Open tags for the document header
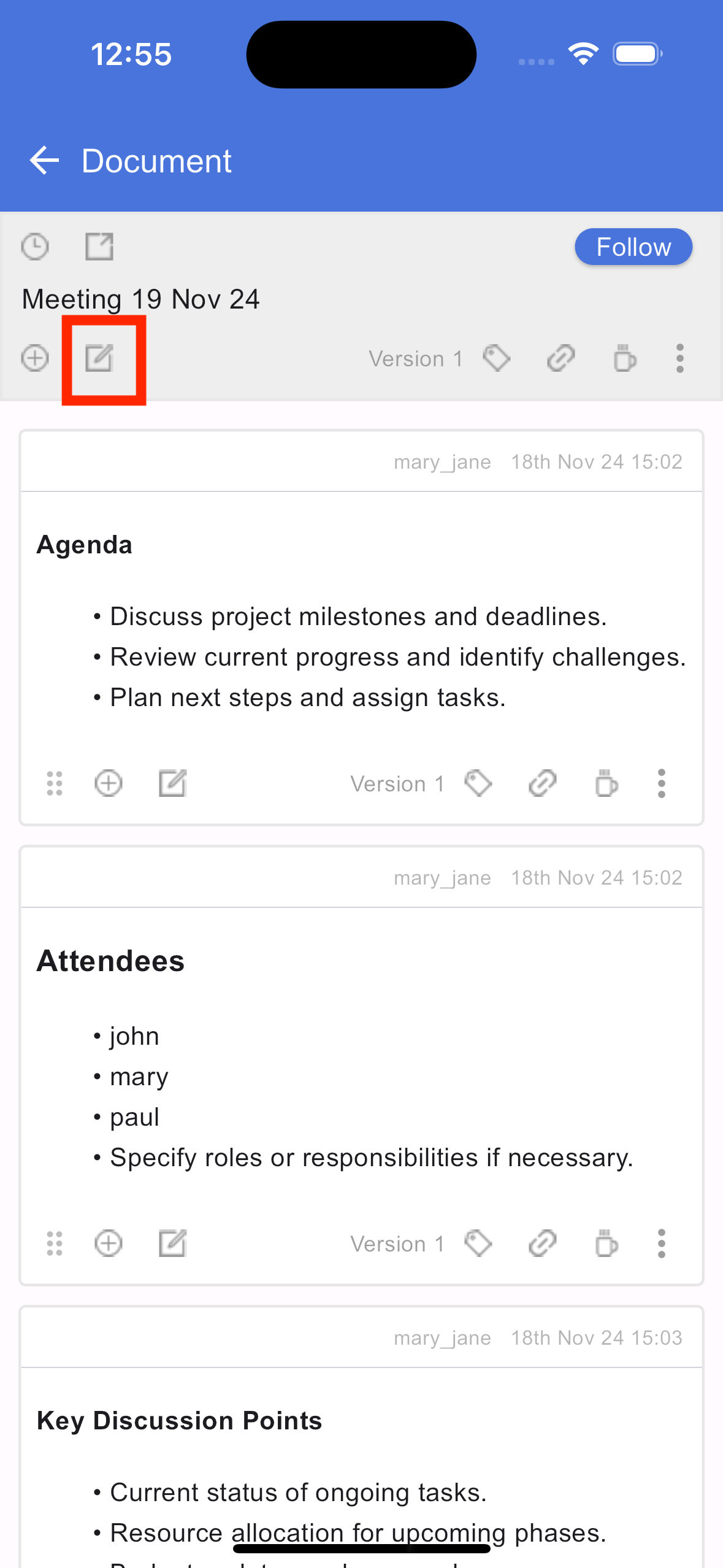The image size is (723, 1568). click(496, 358)
